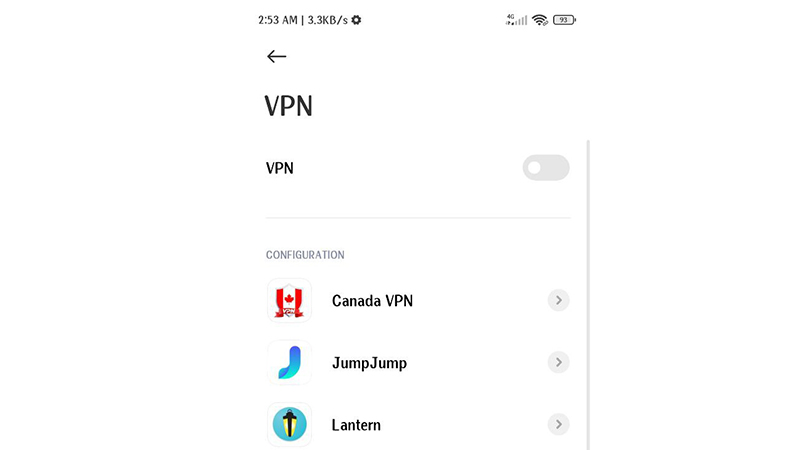Open Lantern VPN configuration
The height and width of the screenshot is (450, 800).
[x=558, y=425]
